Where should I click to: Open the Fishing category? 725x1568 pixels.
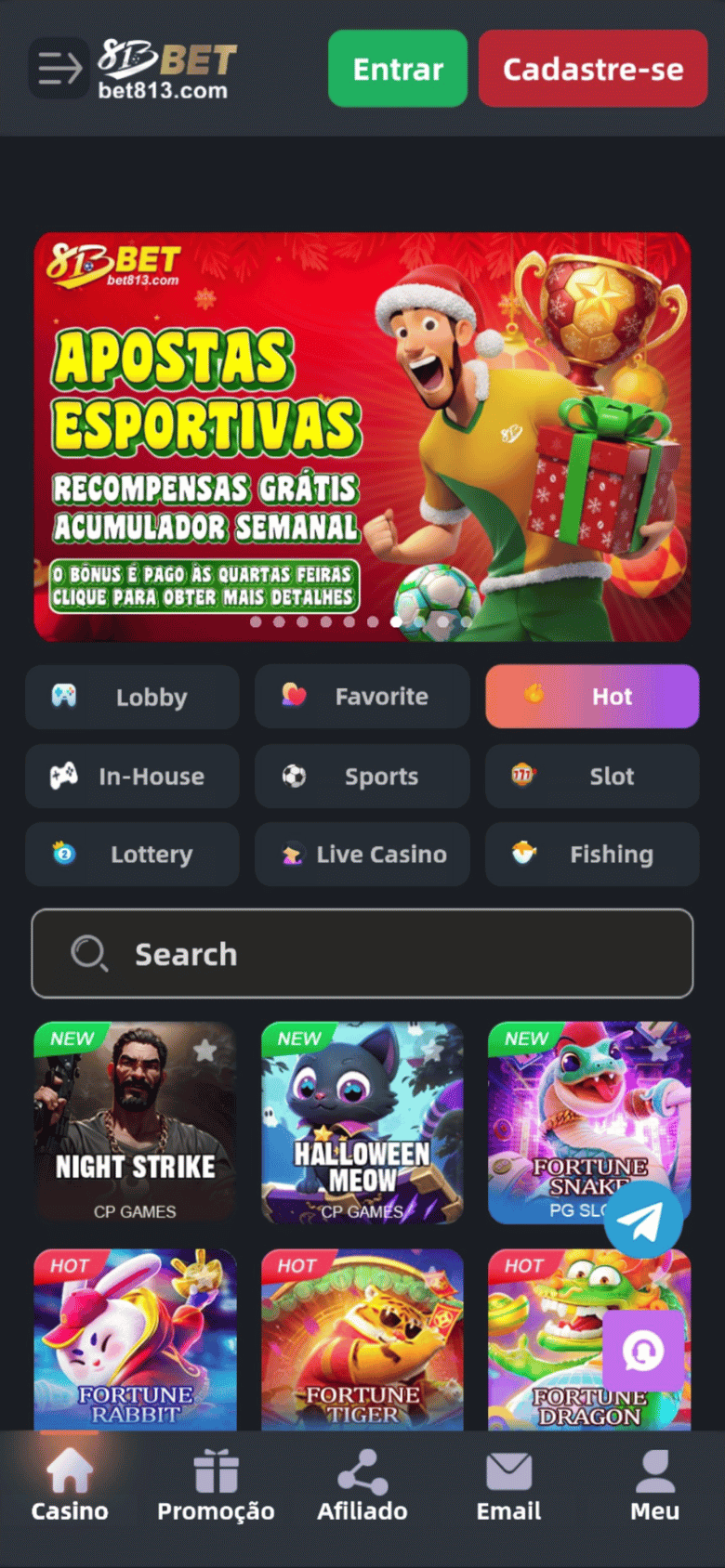tap(592, 855)
